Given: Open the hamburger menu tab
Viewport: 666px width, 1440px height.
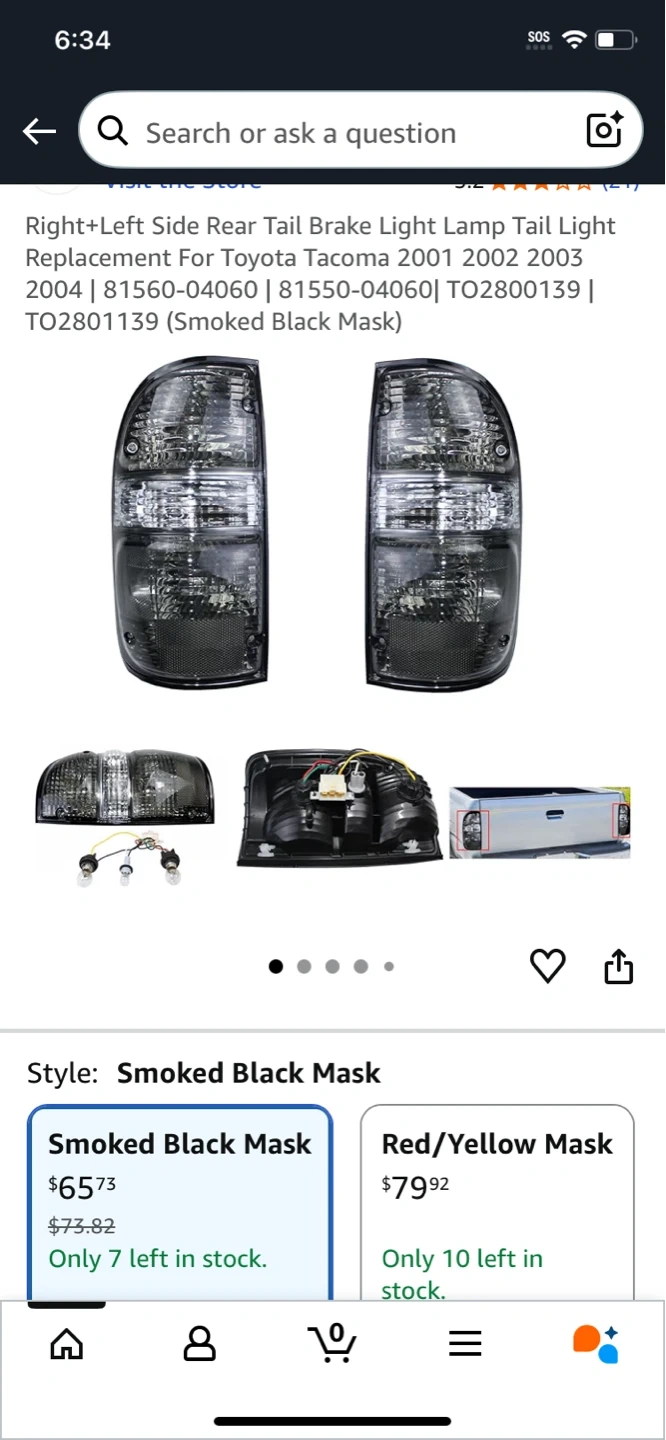Looking at the screenshot, I should tap(465, 1343).
